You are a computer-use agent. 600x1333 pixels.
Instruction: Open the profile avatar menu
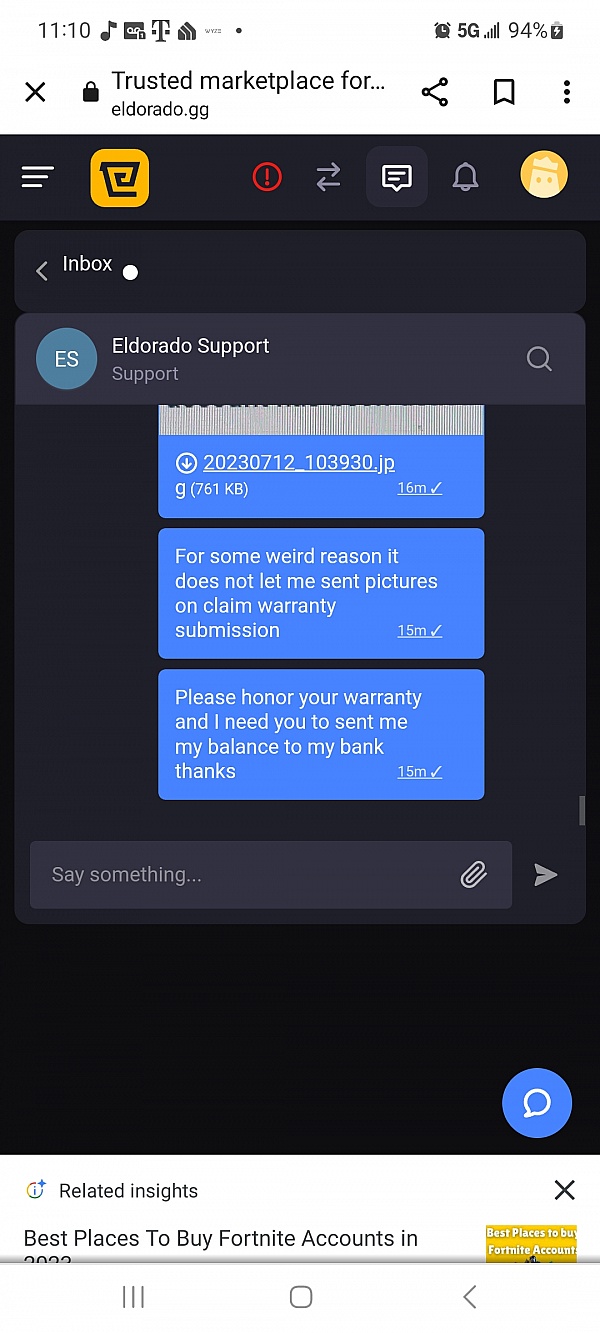point(544,176)
